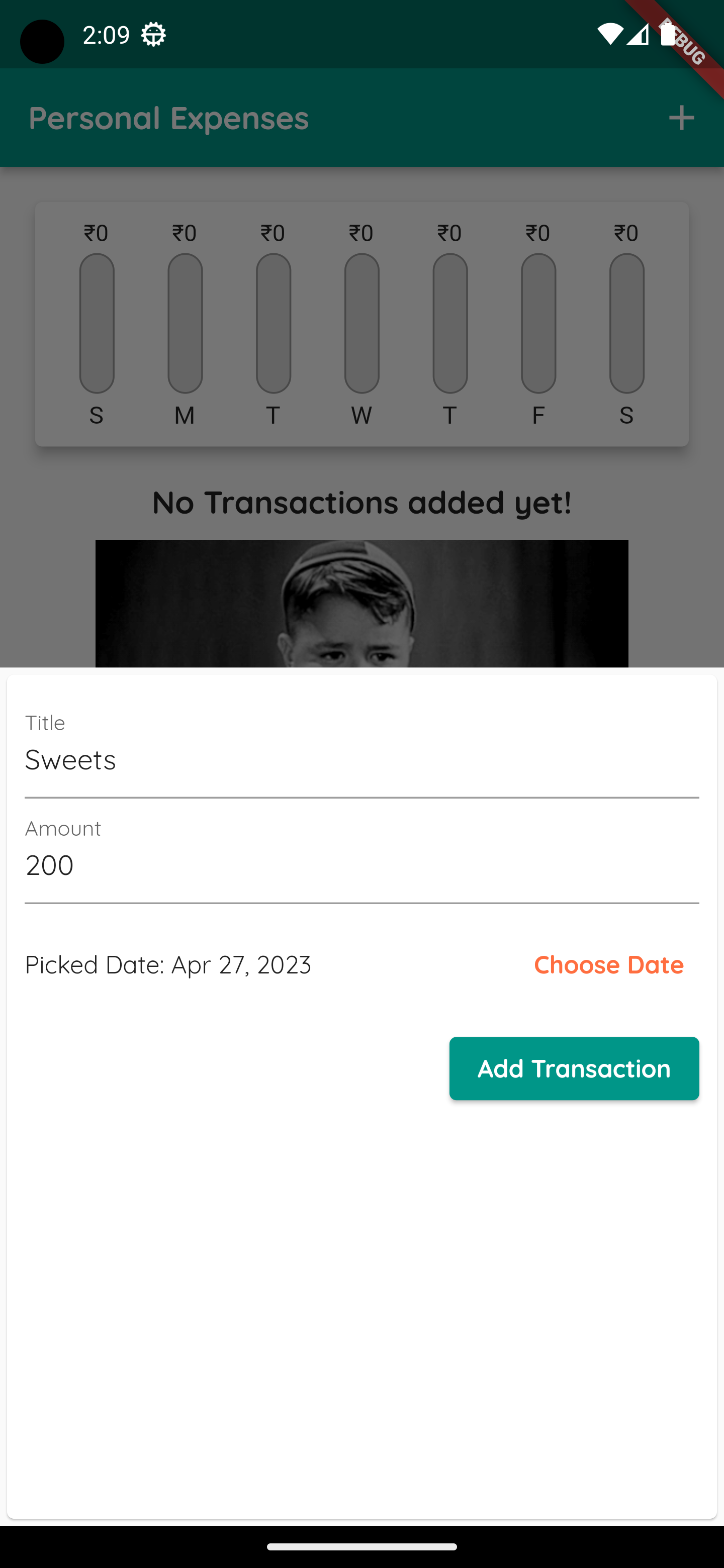
Task: Tap the plus icon in the app bar
Action: click(681, 118)
